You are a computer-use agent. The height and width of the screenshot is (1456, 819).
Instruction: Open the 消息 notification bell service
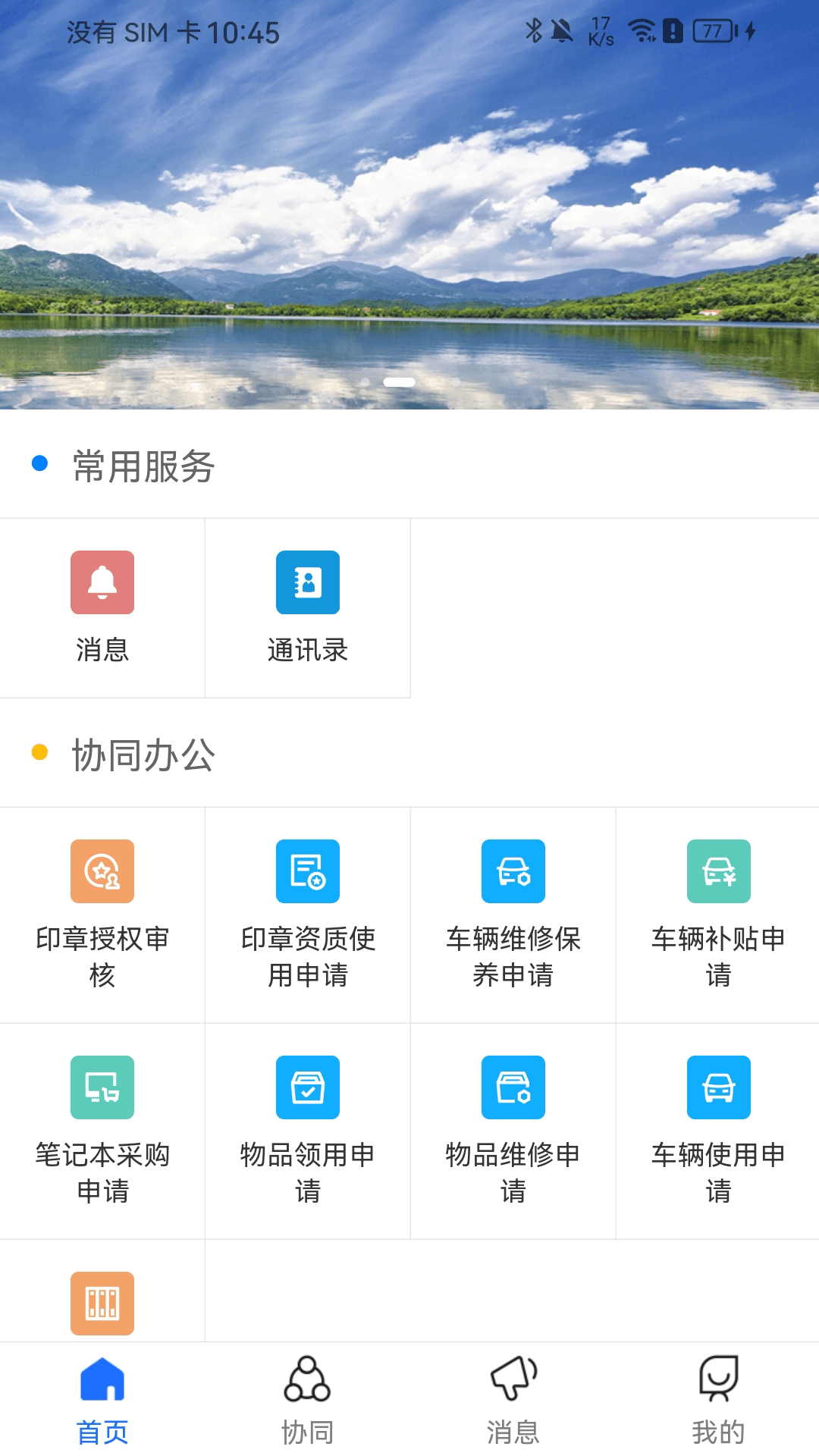click(x=102, y=607)
